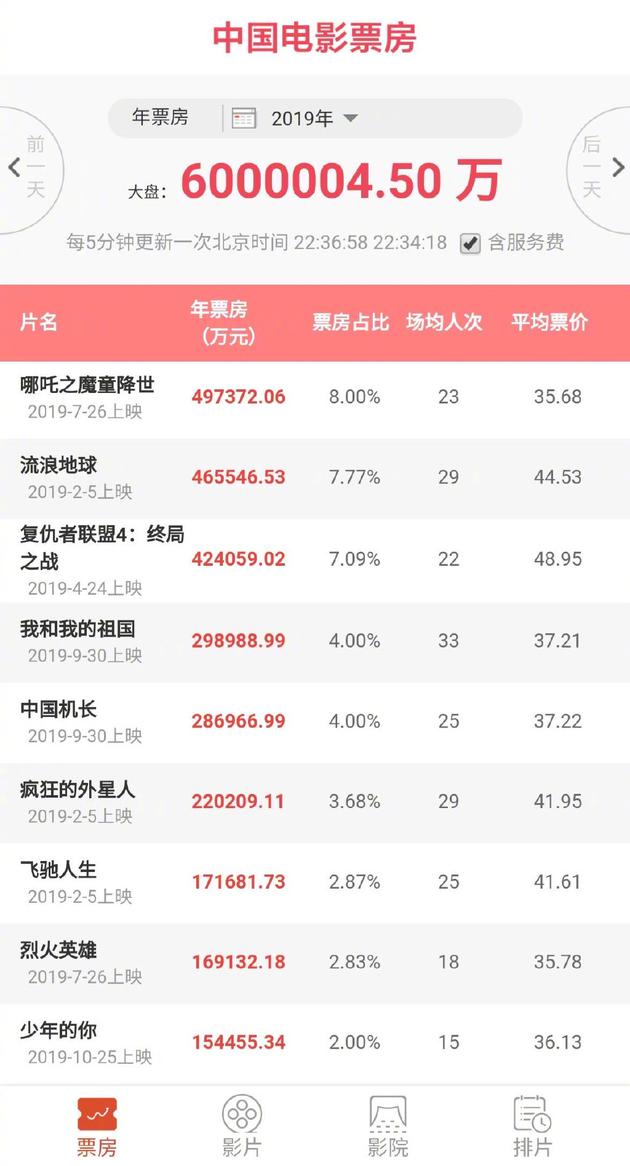The height and width of the screenshot is (1166, 630).
Task: Open the 少年的你 movie row
Action: coord(315,1043)
